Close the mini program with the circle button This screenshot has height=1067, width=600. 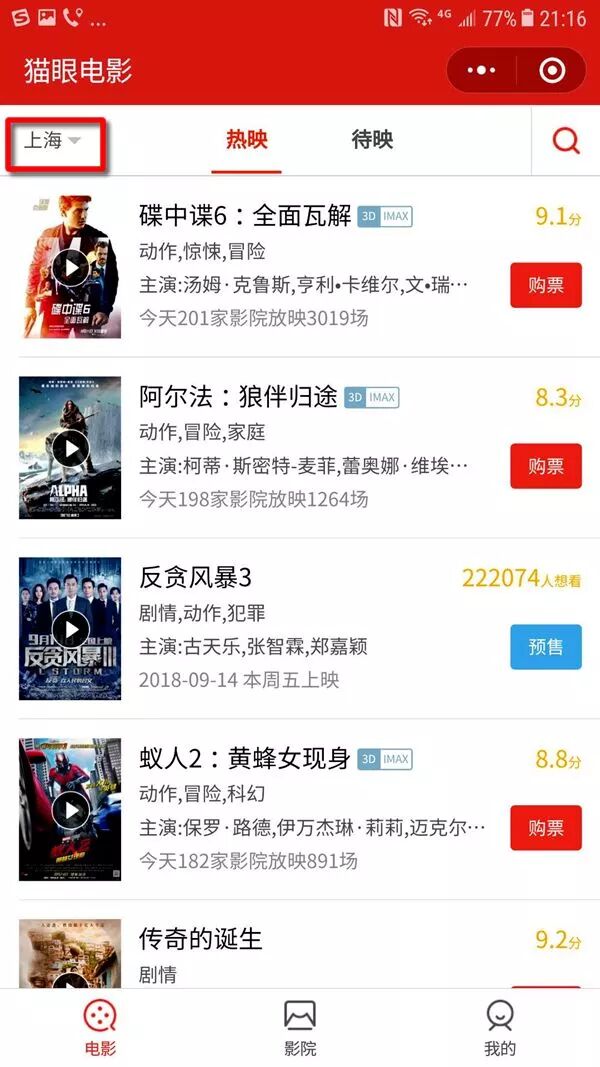[x=551, y=71]
